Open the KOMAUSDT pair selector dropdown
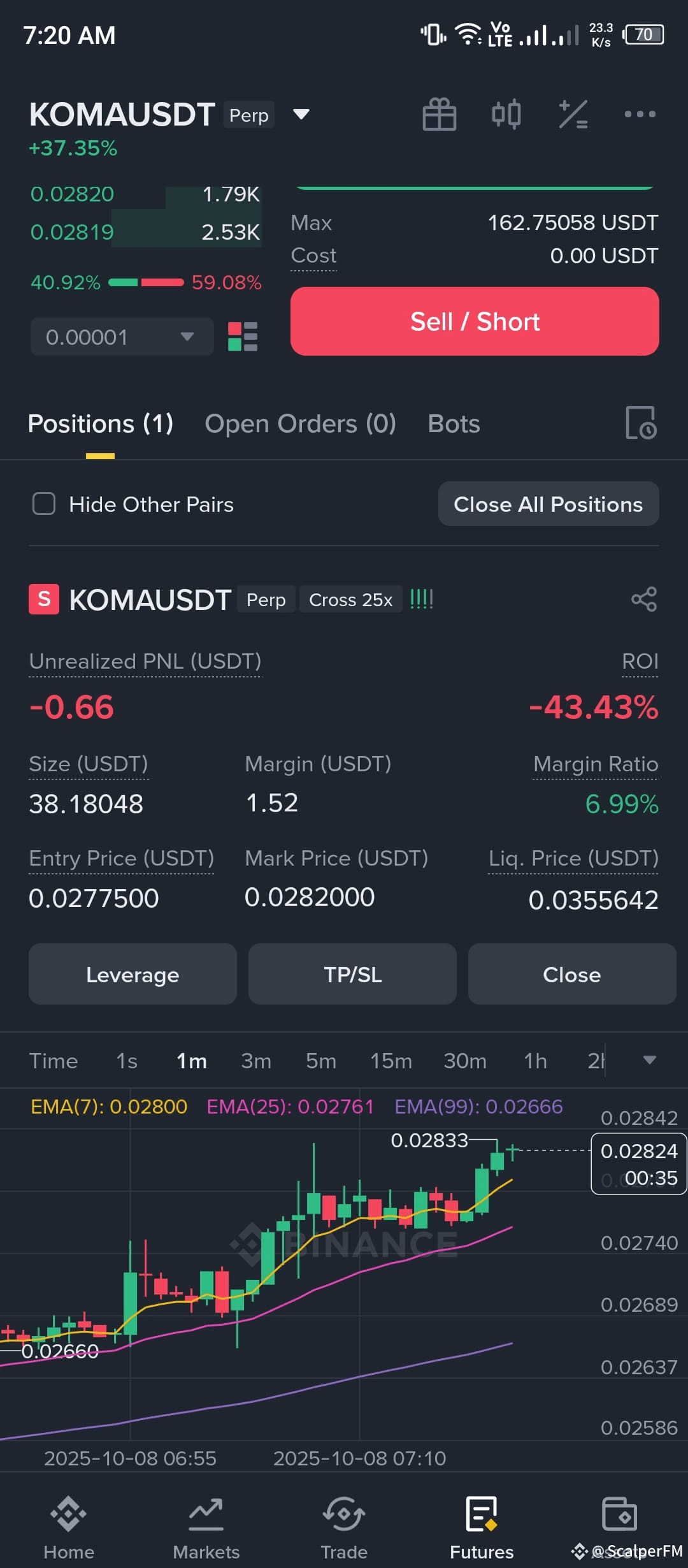The image size is (688, 1568). [x=301, y=115]
